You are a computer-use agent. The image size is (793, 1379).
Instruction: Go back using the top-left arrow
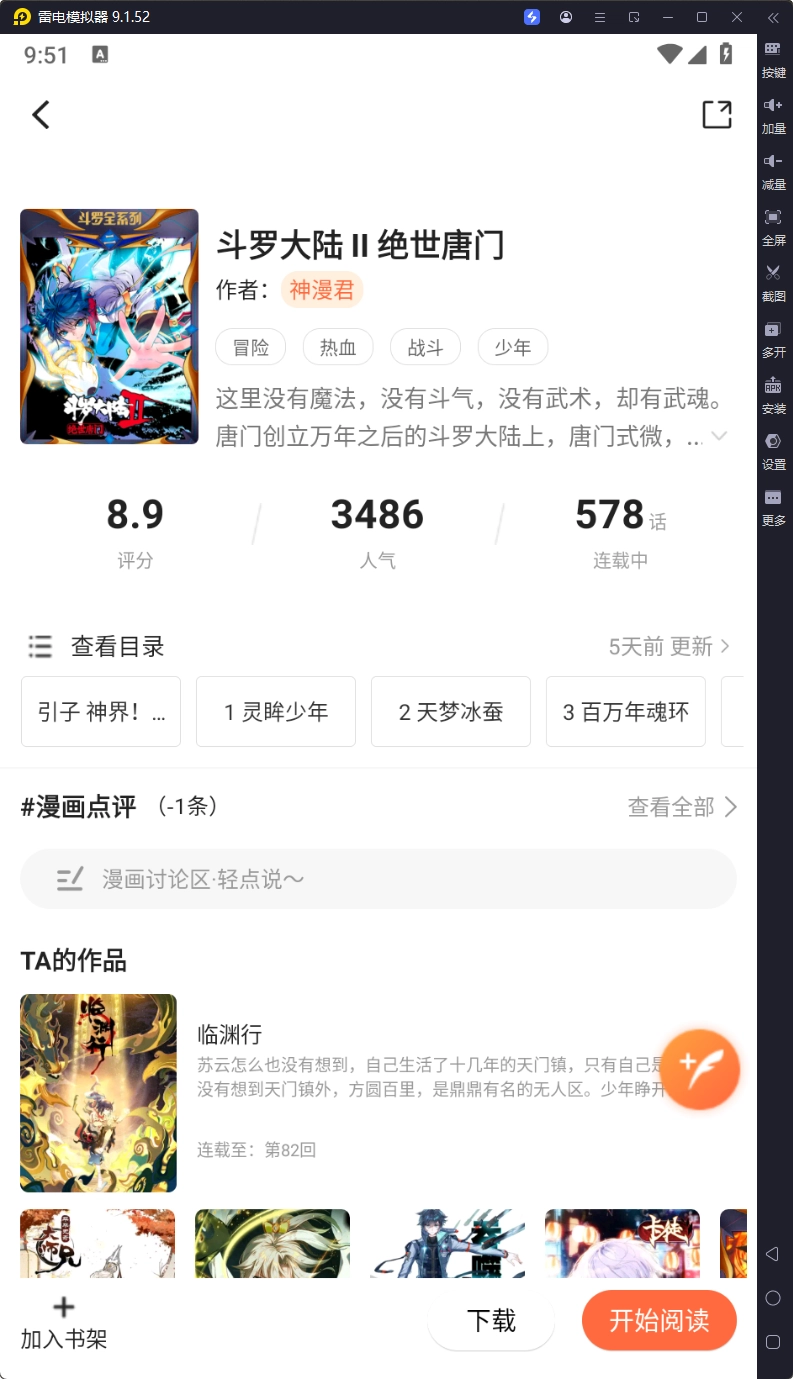pos(40,115)
